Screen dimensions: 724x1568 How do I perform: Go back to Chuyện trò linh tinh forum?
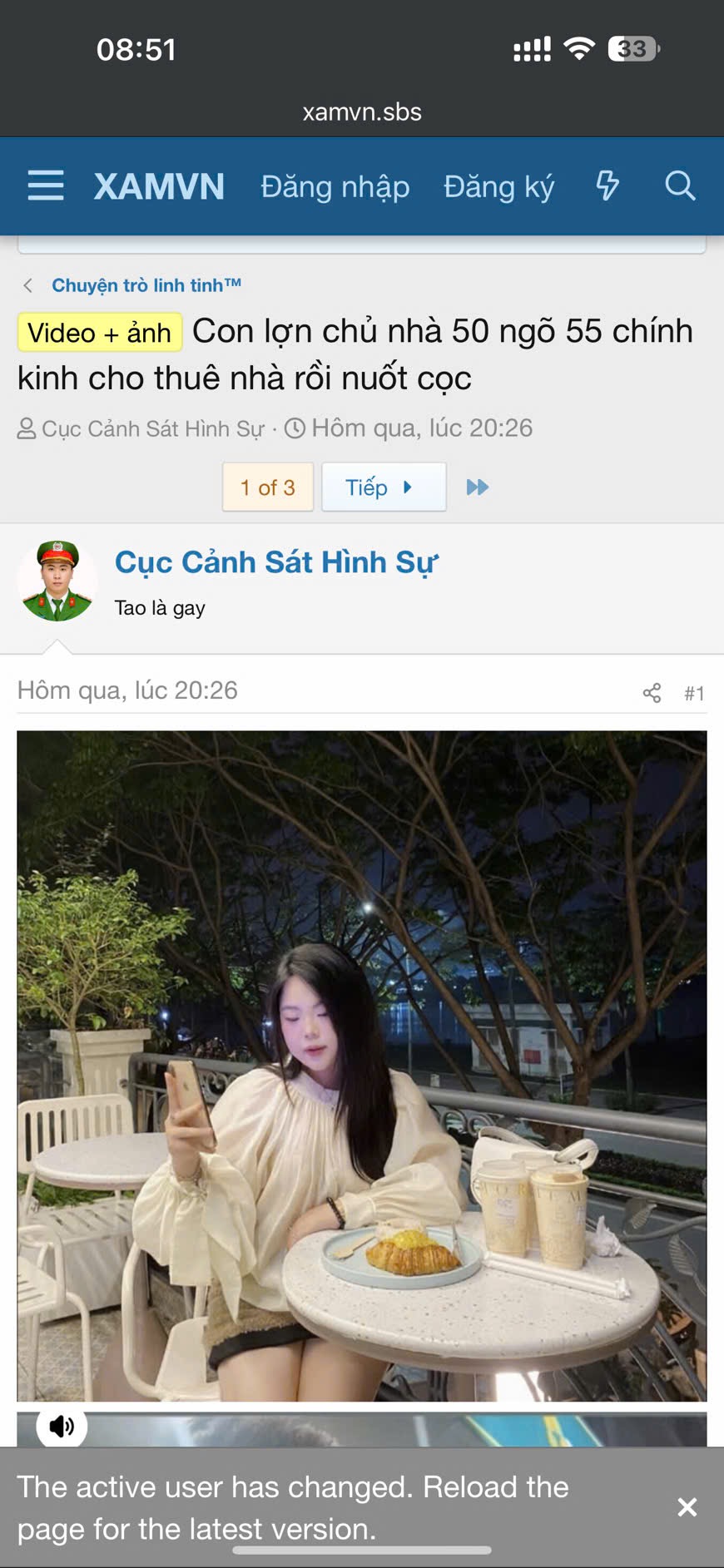[x=146, y=285]
